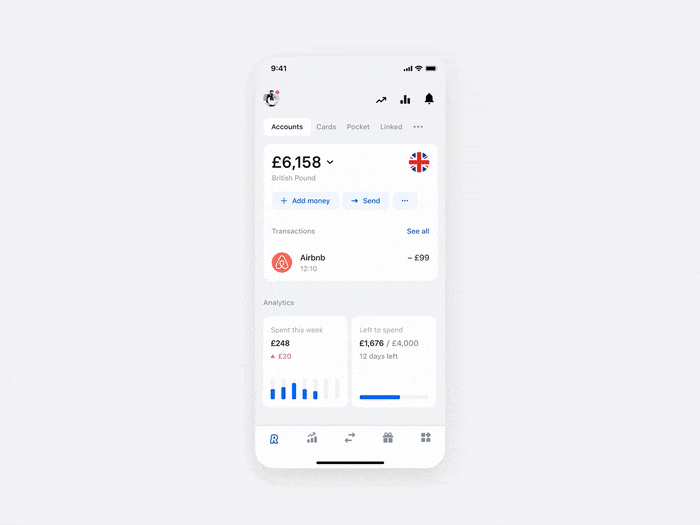Open more account actions next to Send
The image size is (700, 525).
tap(405, 201)
